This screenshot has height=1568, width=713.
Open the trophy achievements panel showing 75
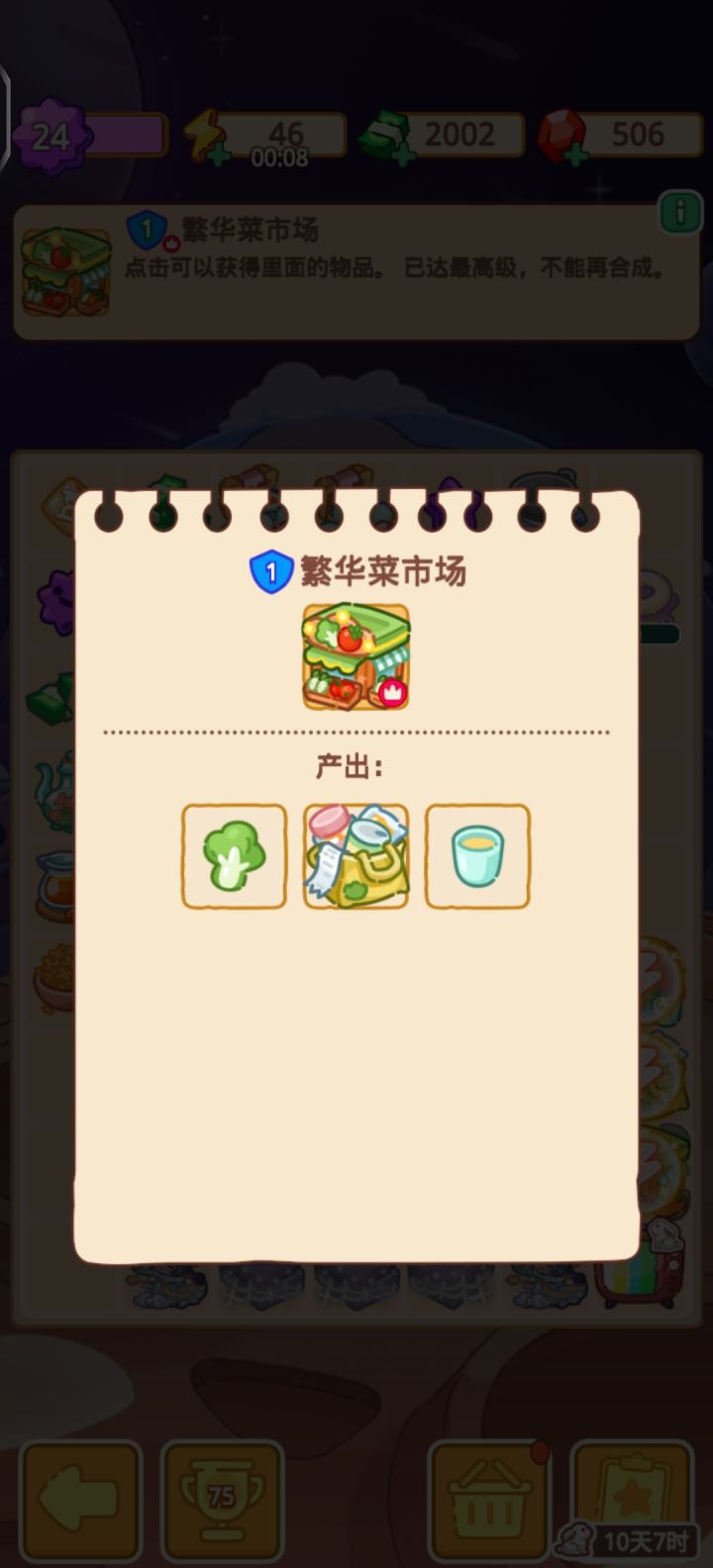[x=223, y=1500]
